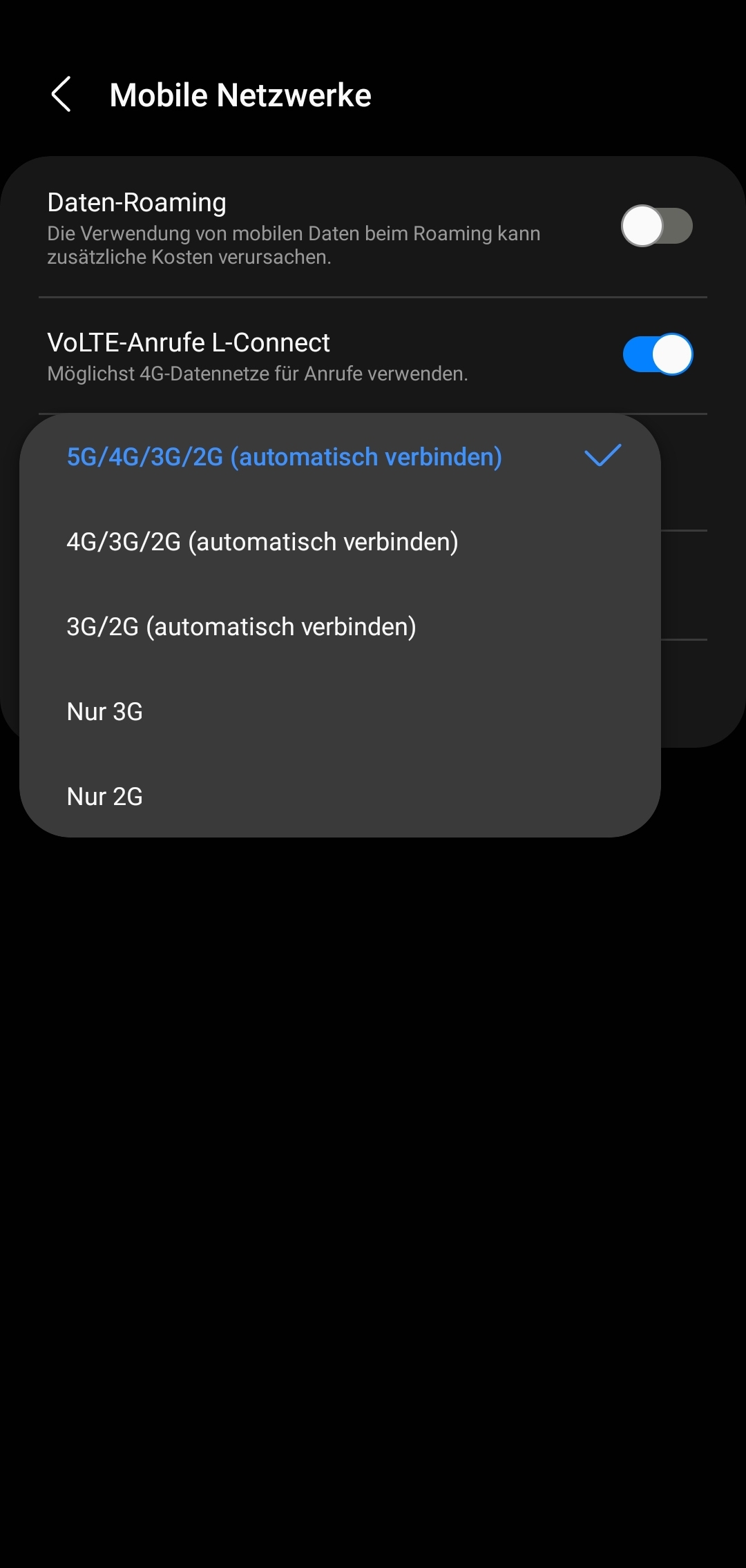
Task: Pick 3G/2G (automatisch verbinden) option
Action: (x=241, y=627)
